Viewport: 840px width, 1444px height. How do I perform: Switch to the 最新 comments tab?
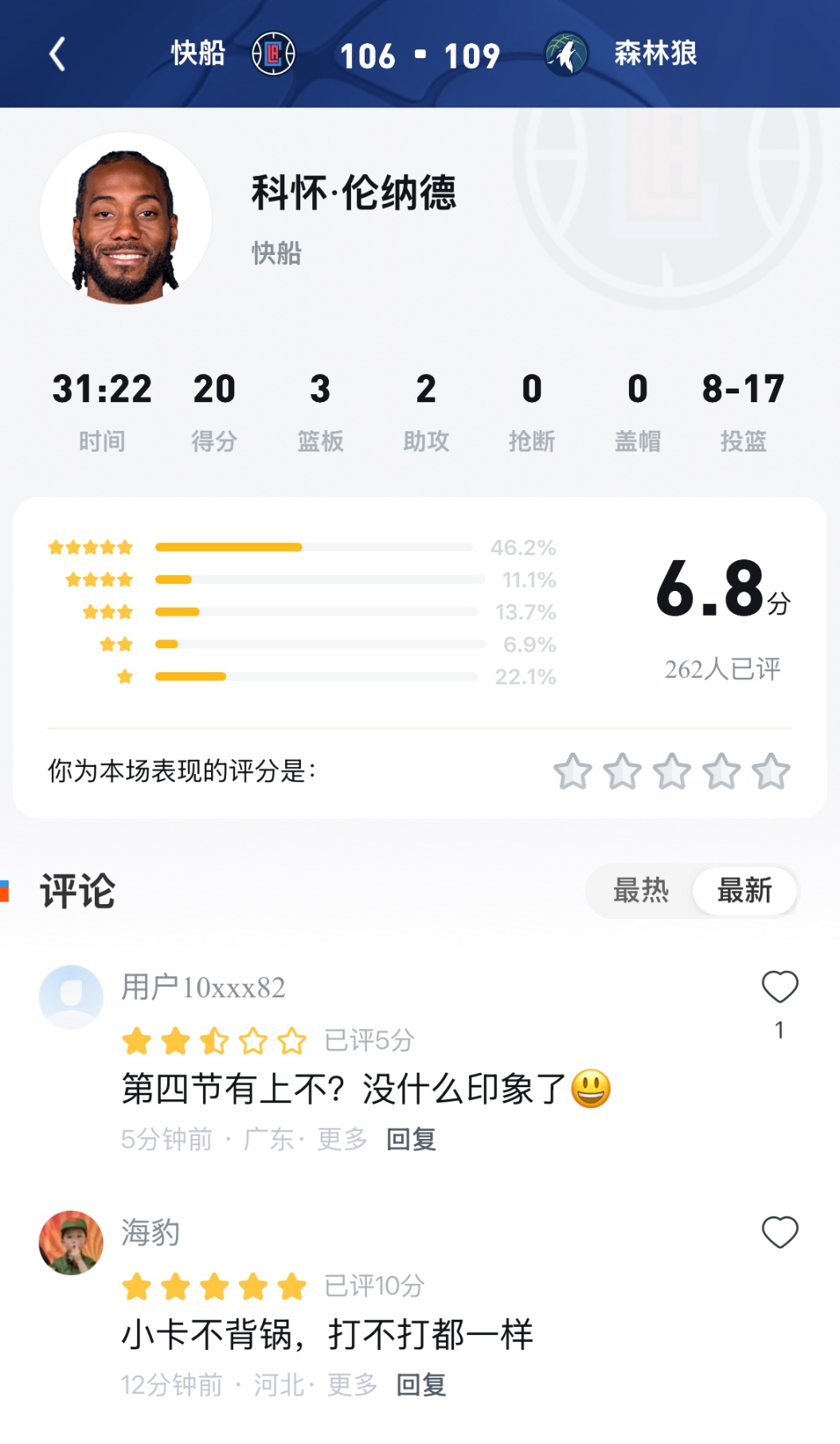click(x=742, y=892)
